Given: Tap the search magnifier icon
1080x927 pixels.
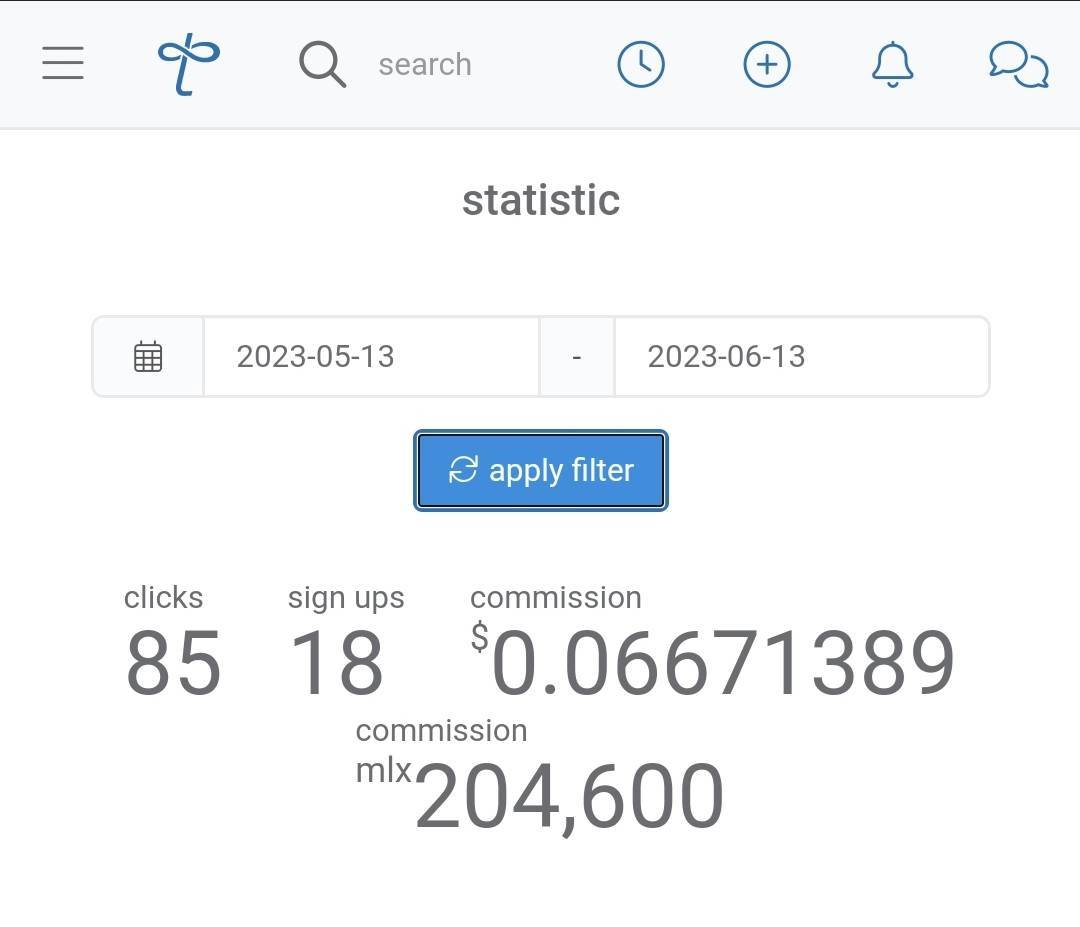Looking at the screenshot, I should (x=322, y=65).
